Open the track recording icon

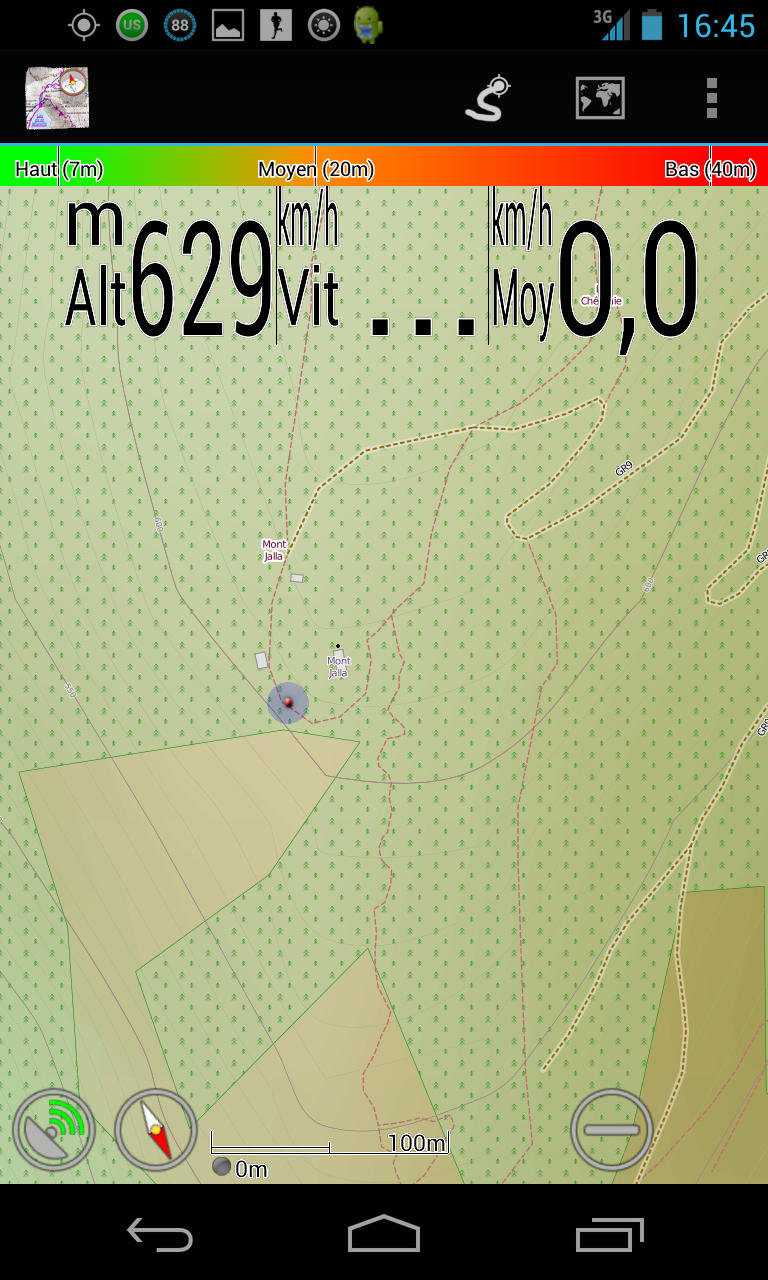pos(489,98)
